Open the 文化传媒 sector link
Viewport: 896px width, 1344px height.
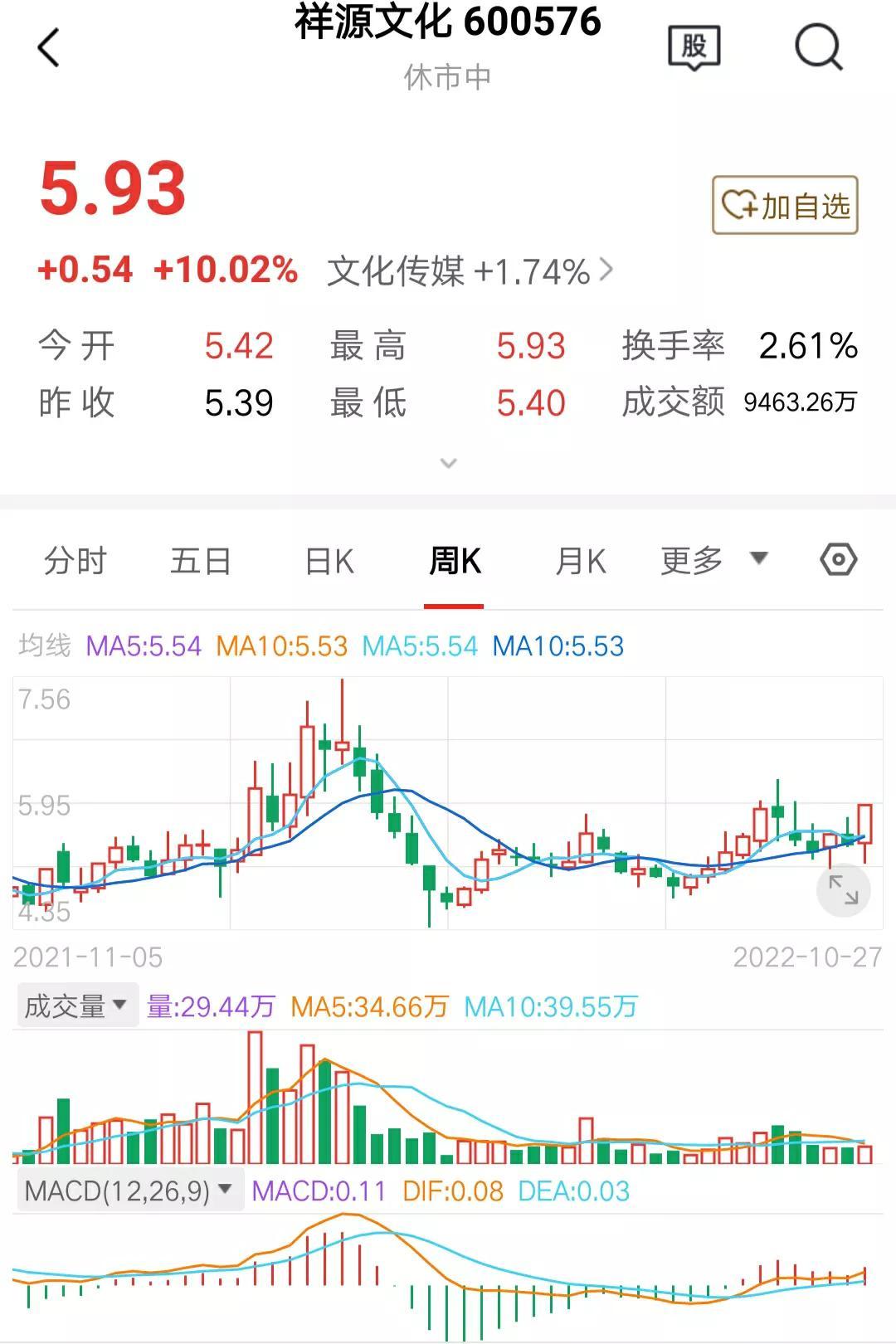(470, 271)
